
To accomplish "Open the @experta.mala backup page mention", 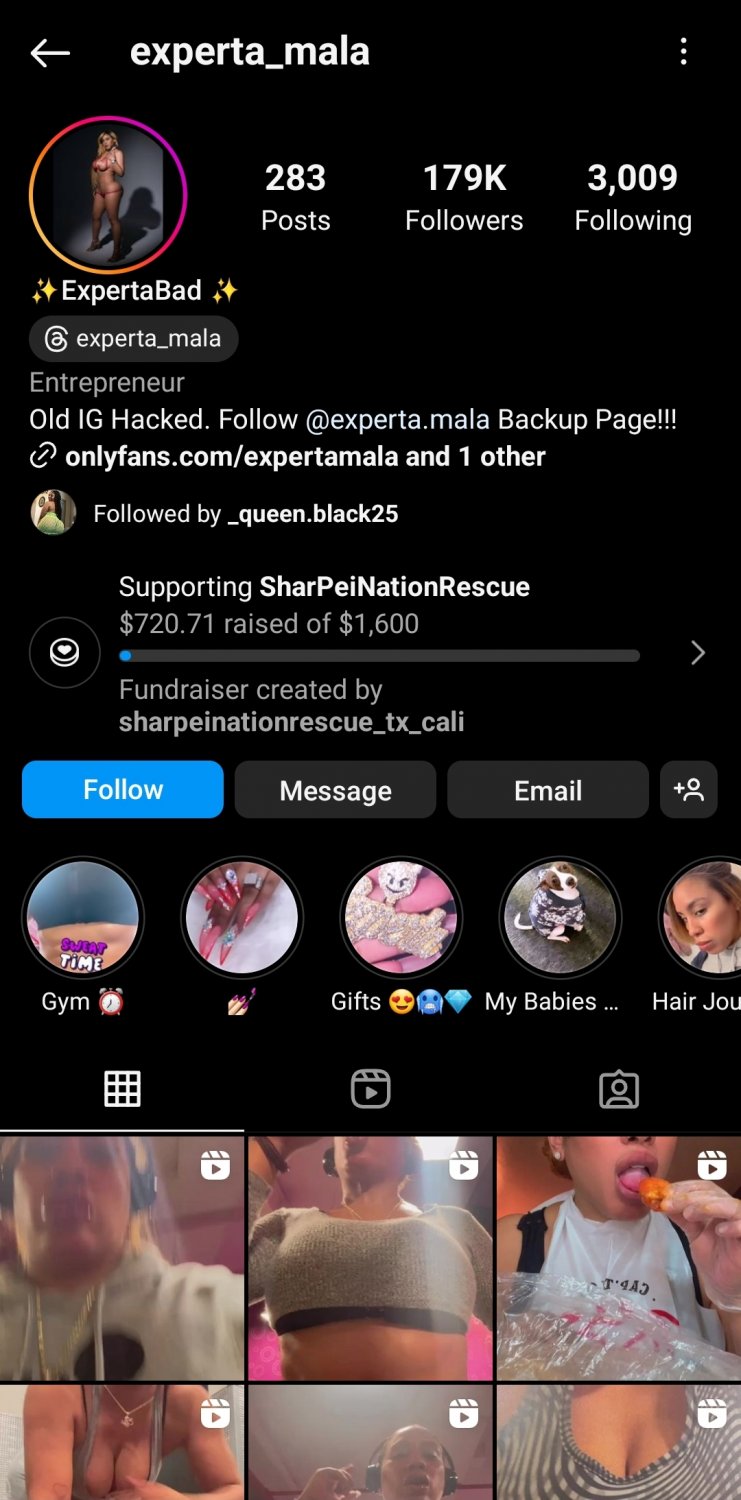I will [397, 419].
